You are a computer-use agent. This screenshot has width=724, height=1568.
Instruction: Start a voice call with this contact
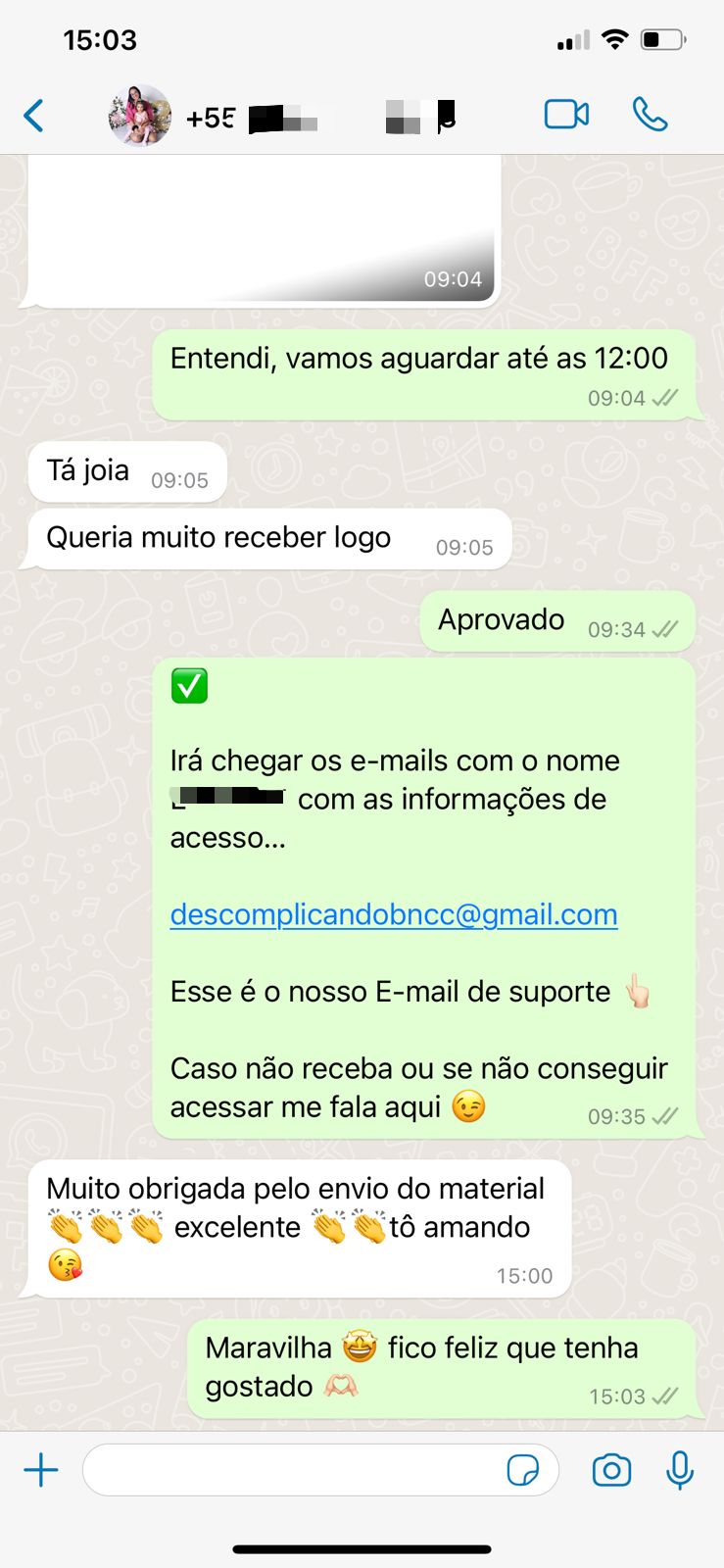[x=650, y=115]
